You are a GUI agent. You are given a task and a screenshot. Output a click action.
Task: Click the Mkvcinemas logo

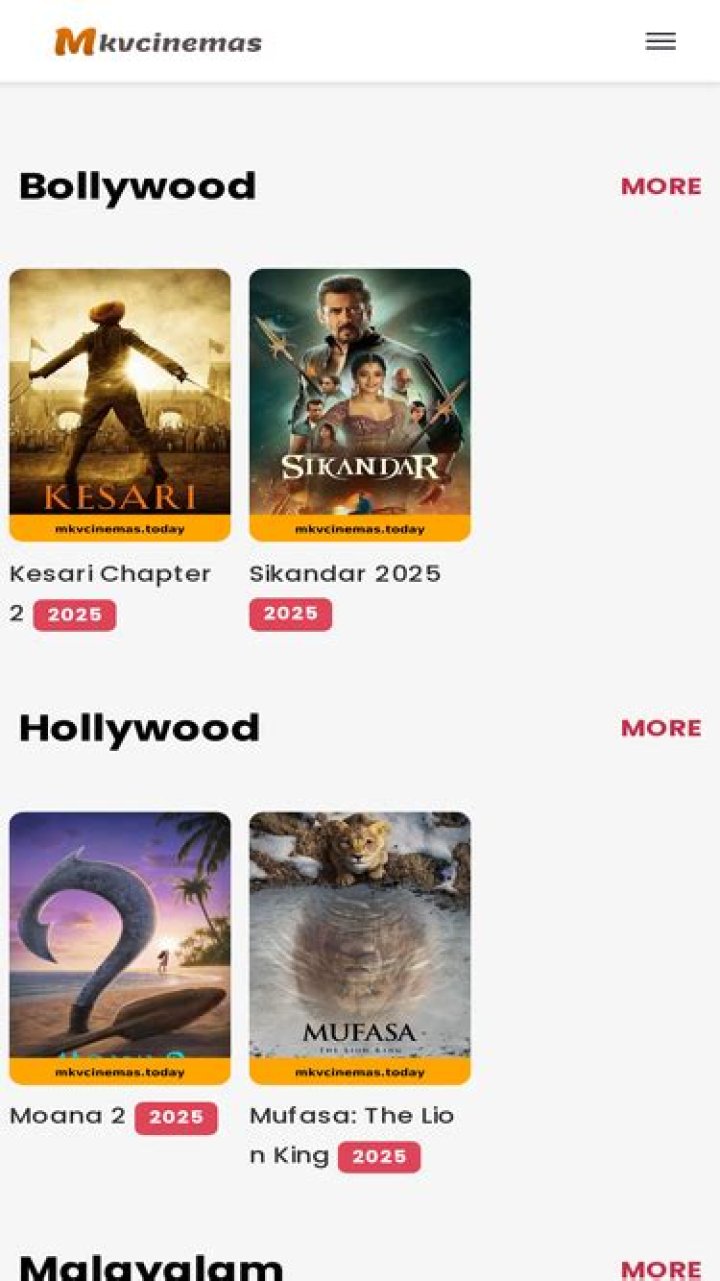(x=159, y=41)
